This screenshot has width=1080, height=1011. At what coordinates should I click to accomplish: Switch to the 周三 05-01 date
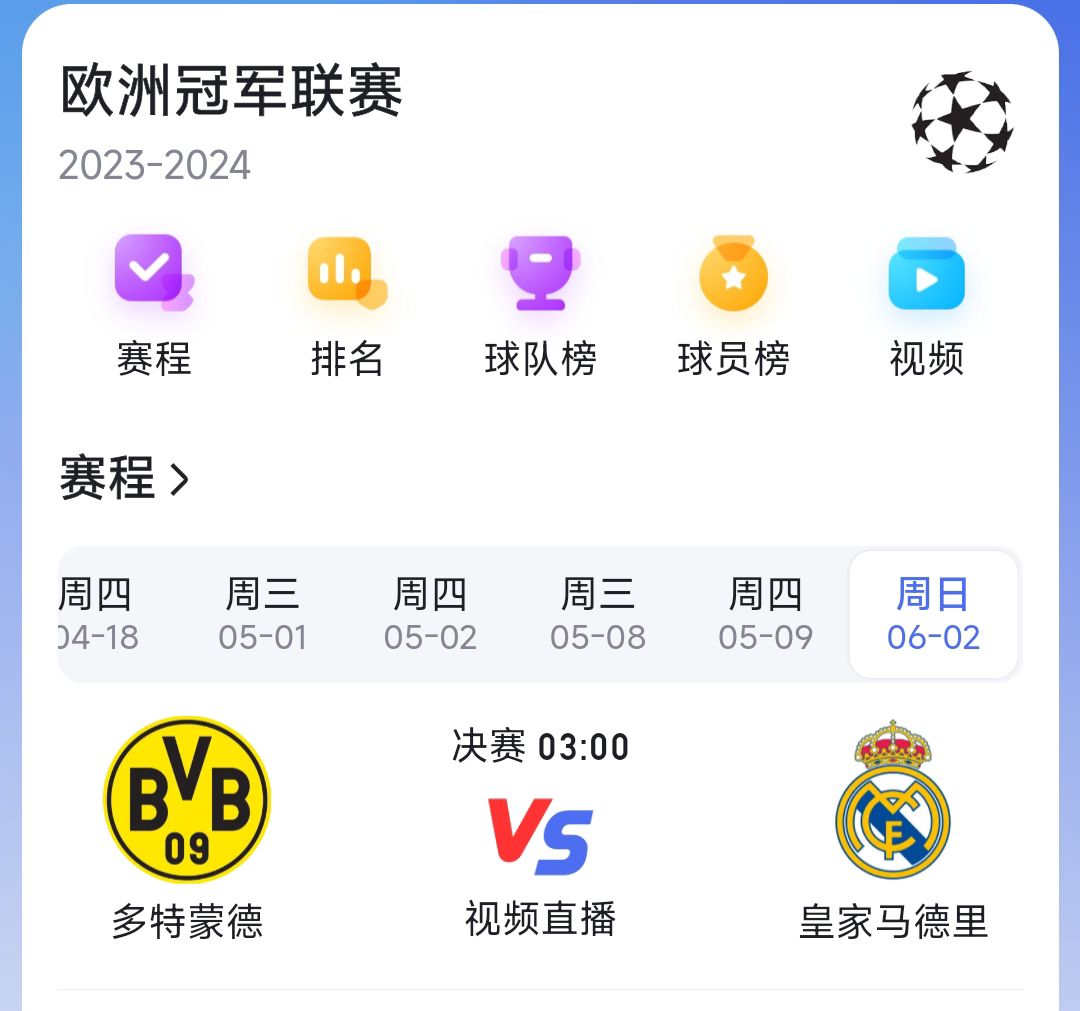(x=263, y=615)
